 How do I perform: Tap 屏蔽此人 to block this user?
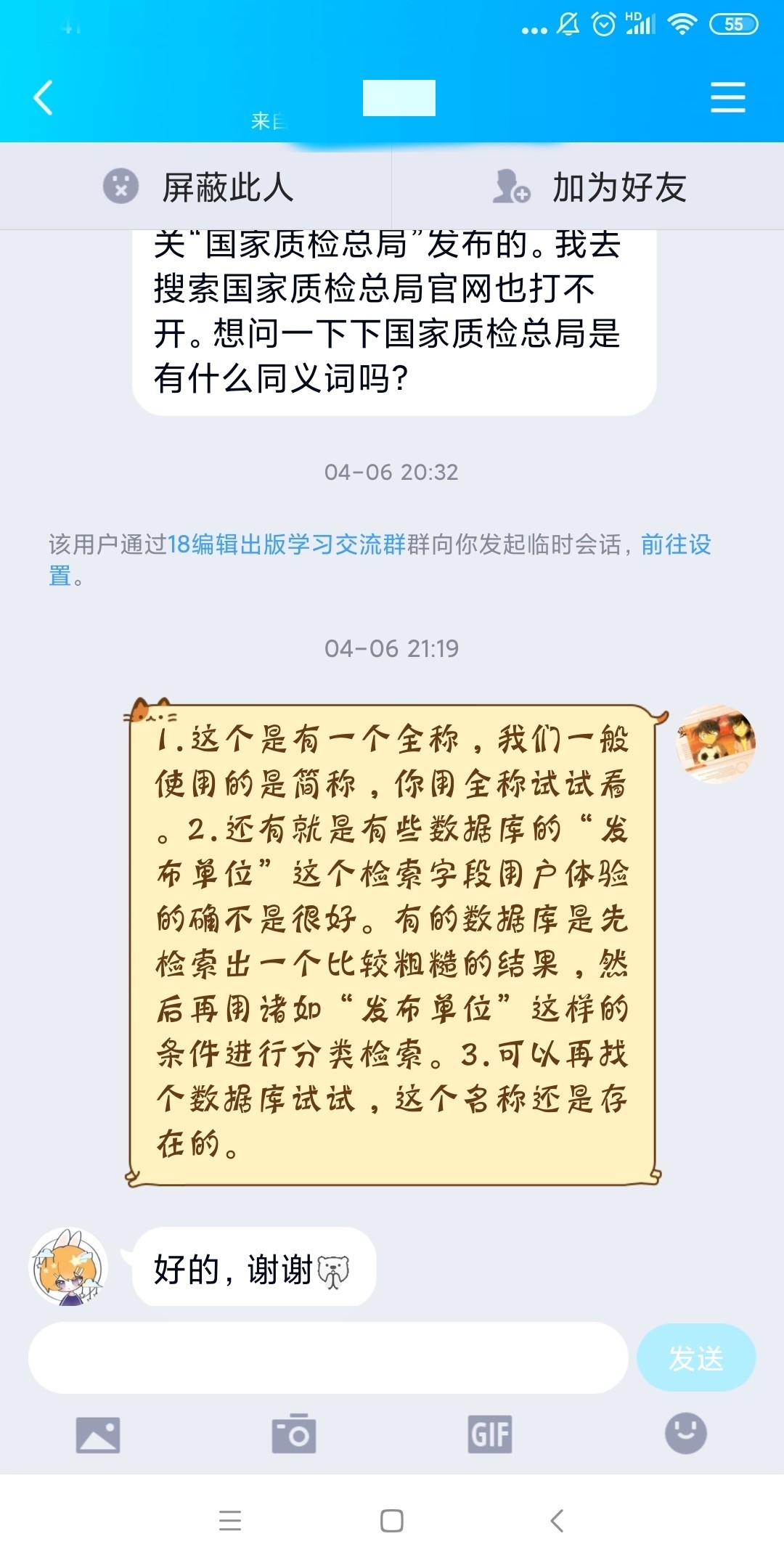(197, 187)
